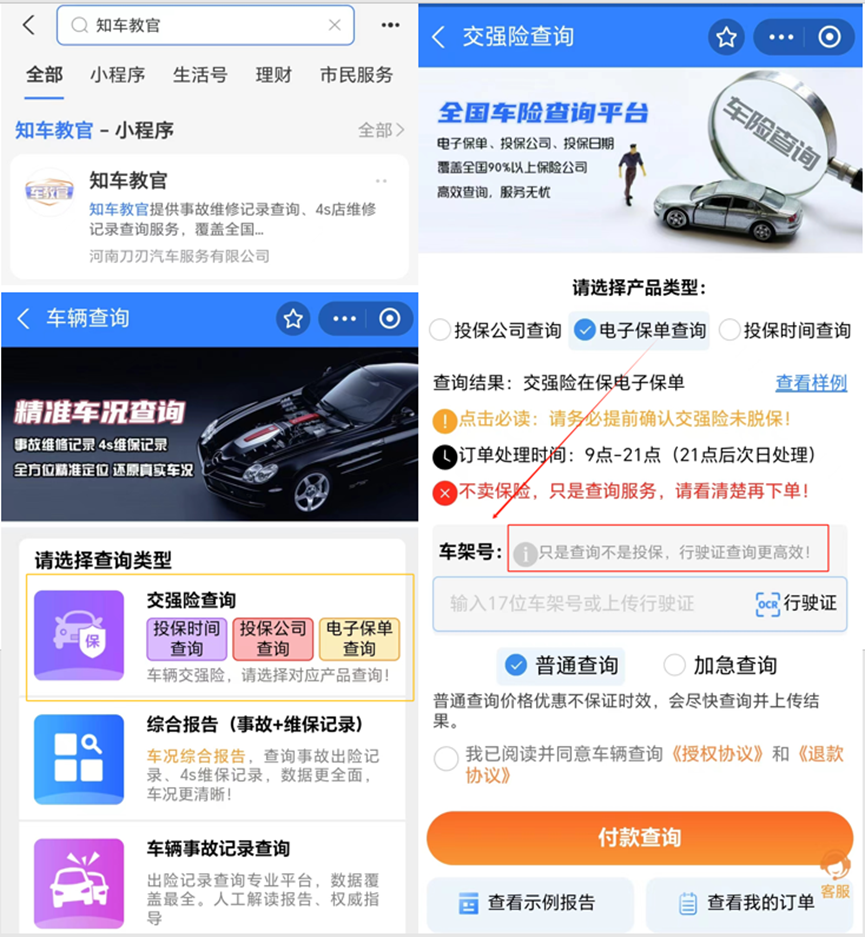
Task: Expand 全部 to see all 小程序 results
Action: click(379, 130)
